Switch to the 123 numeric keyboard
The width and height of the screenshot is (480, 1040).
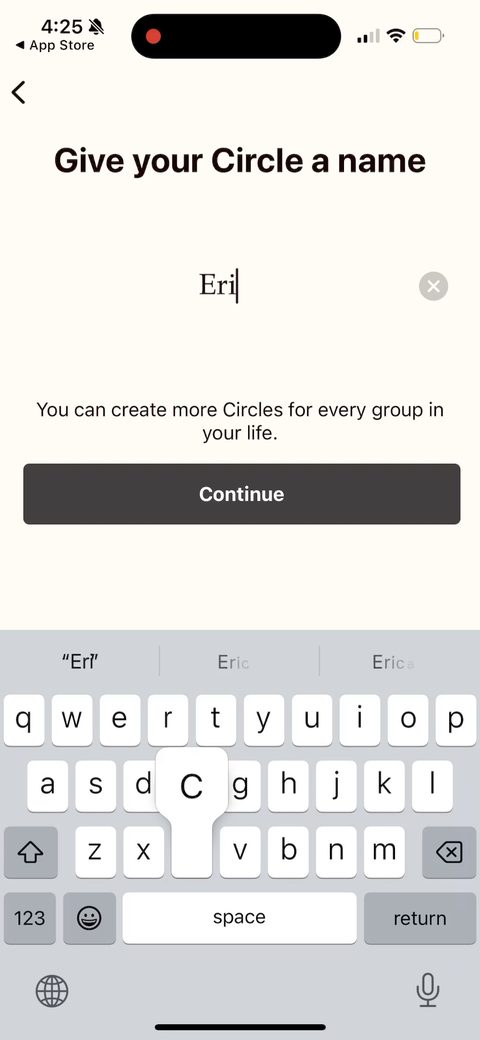point(30,918)
